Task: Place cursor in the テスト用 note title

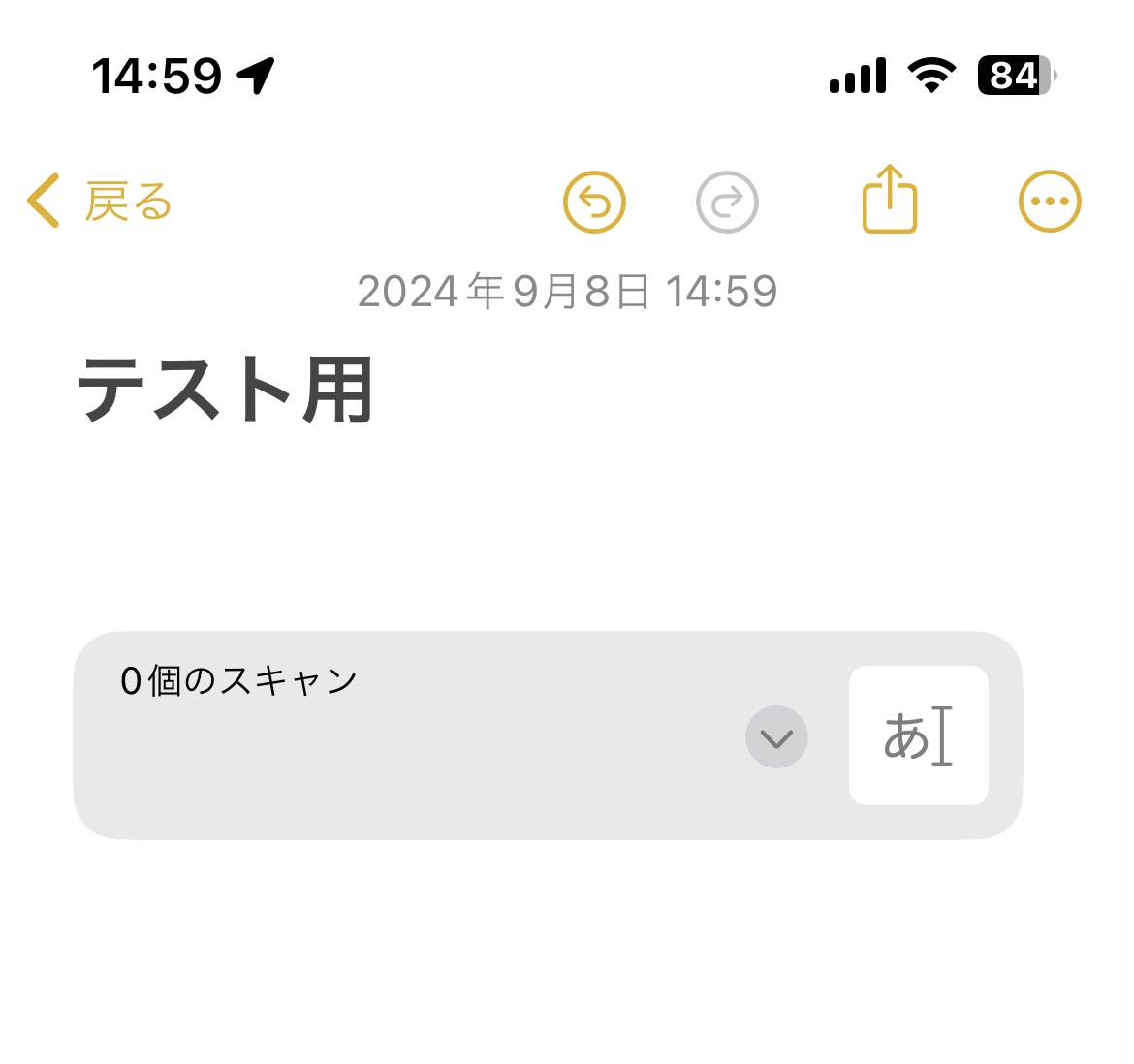Action: [x=226, y=391]
